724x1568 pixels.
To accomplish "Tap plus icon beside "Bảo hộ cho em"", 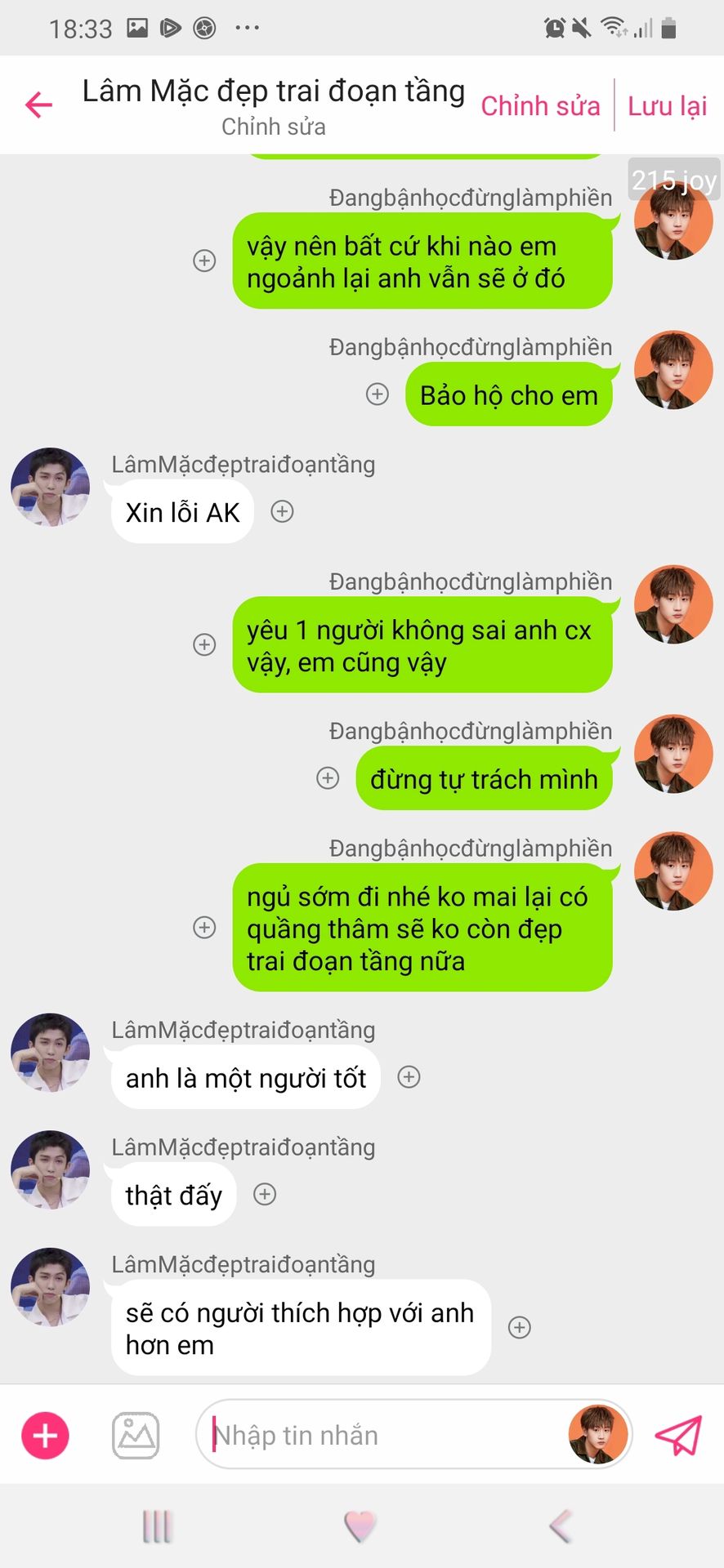I will [377, 394].
